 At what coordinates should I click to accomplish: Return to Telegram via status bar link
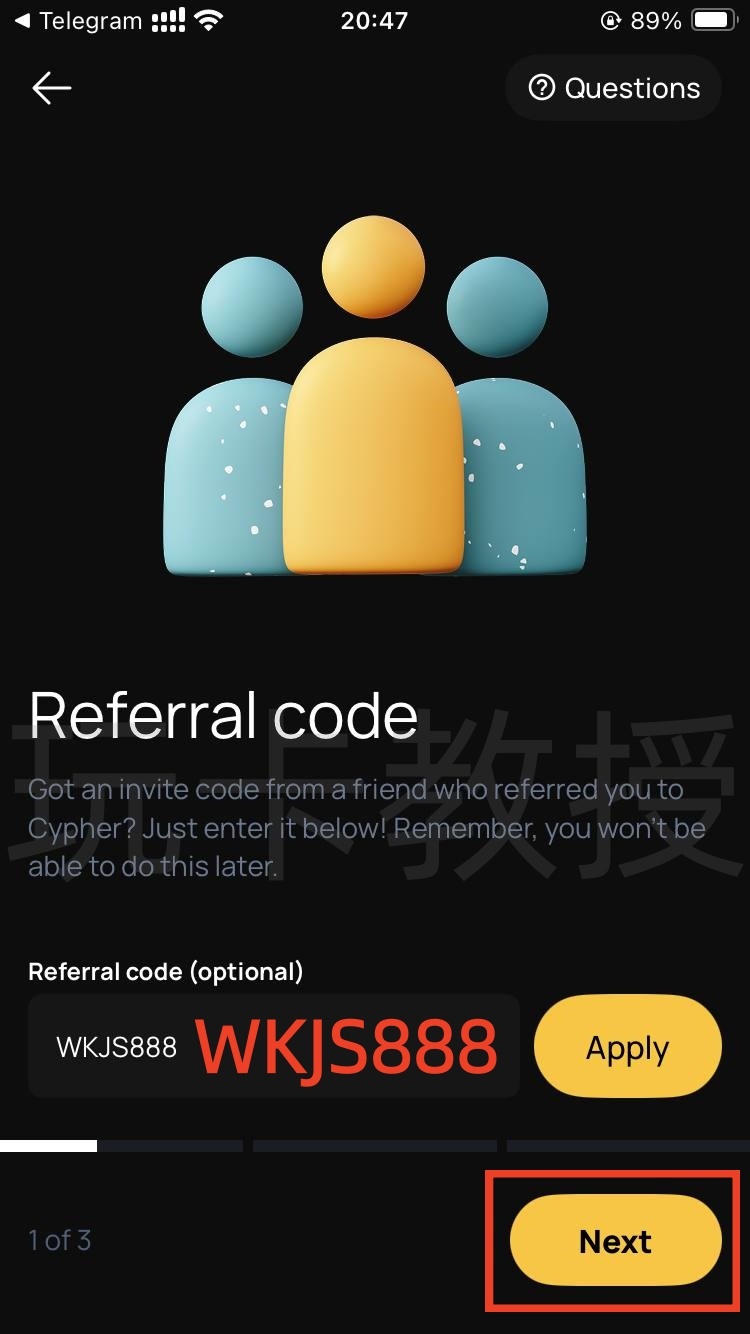(78, 20)
